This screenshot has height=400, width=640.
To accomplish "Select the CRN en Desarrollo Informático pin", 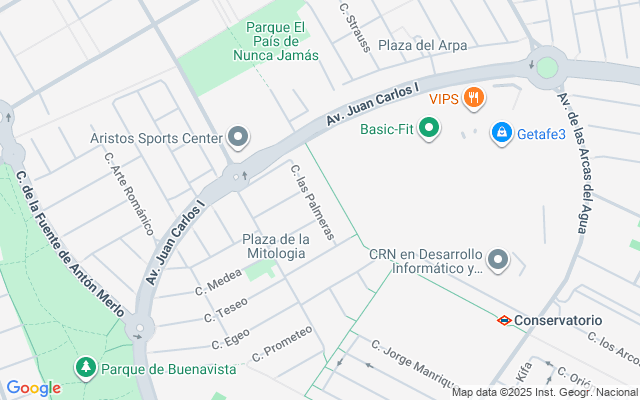I will point(498,260).
